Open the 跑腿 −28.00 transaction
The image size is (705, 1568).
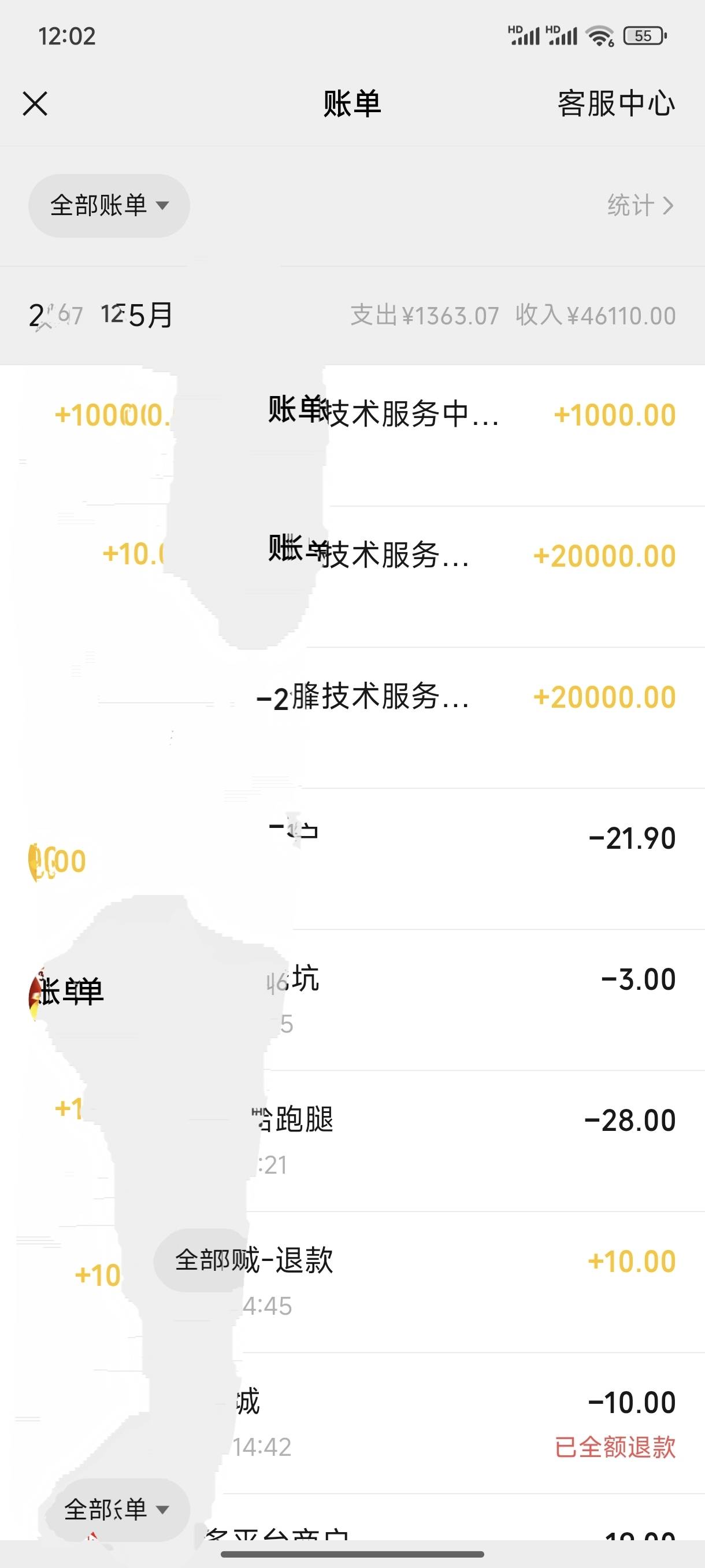click(x=353, y=1141)
